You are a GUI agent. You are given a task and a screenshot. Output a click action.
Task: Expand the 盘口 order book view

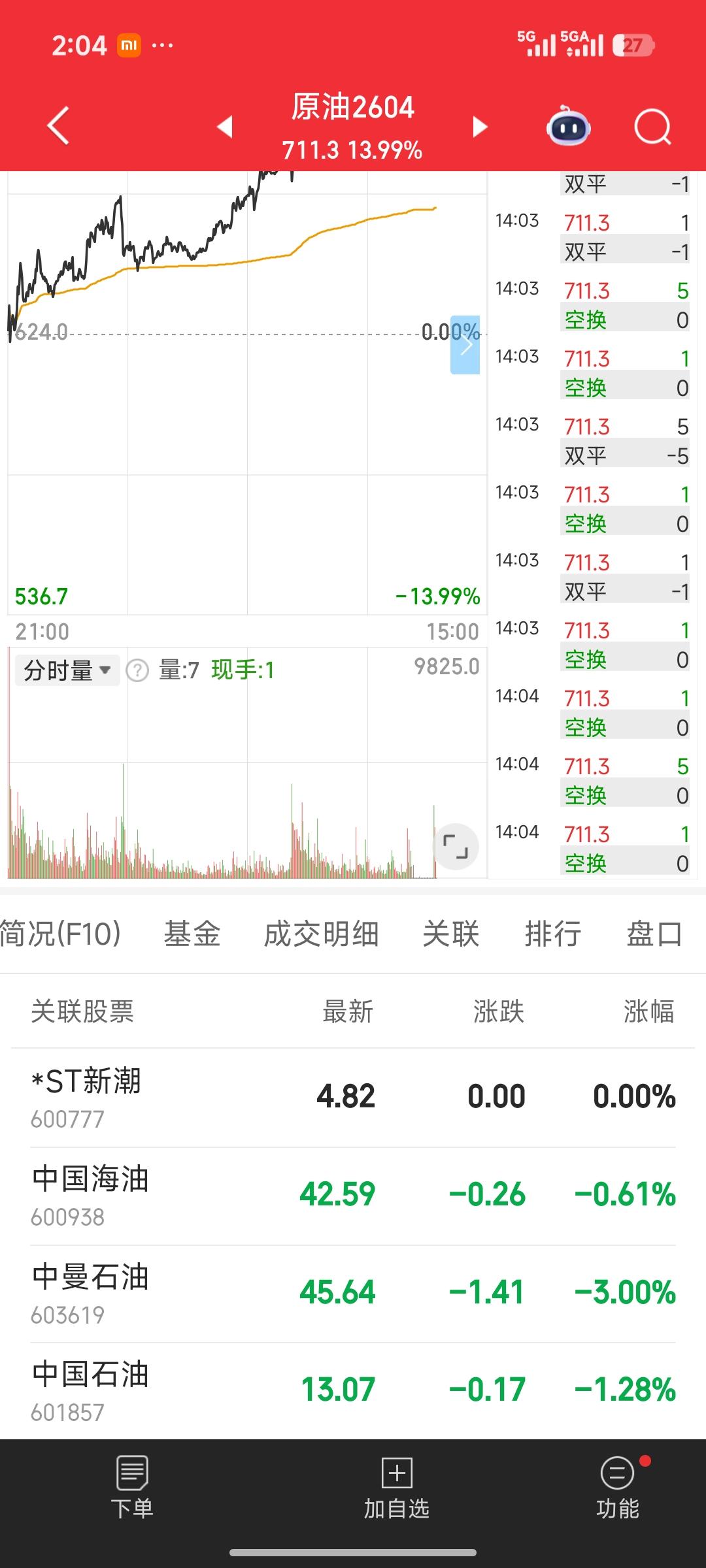[653, 934]
